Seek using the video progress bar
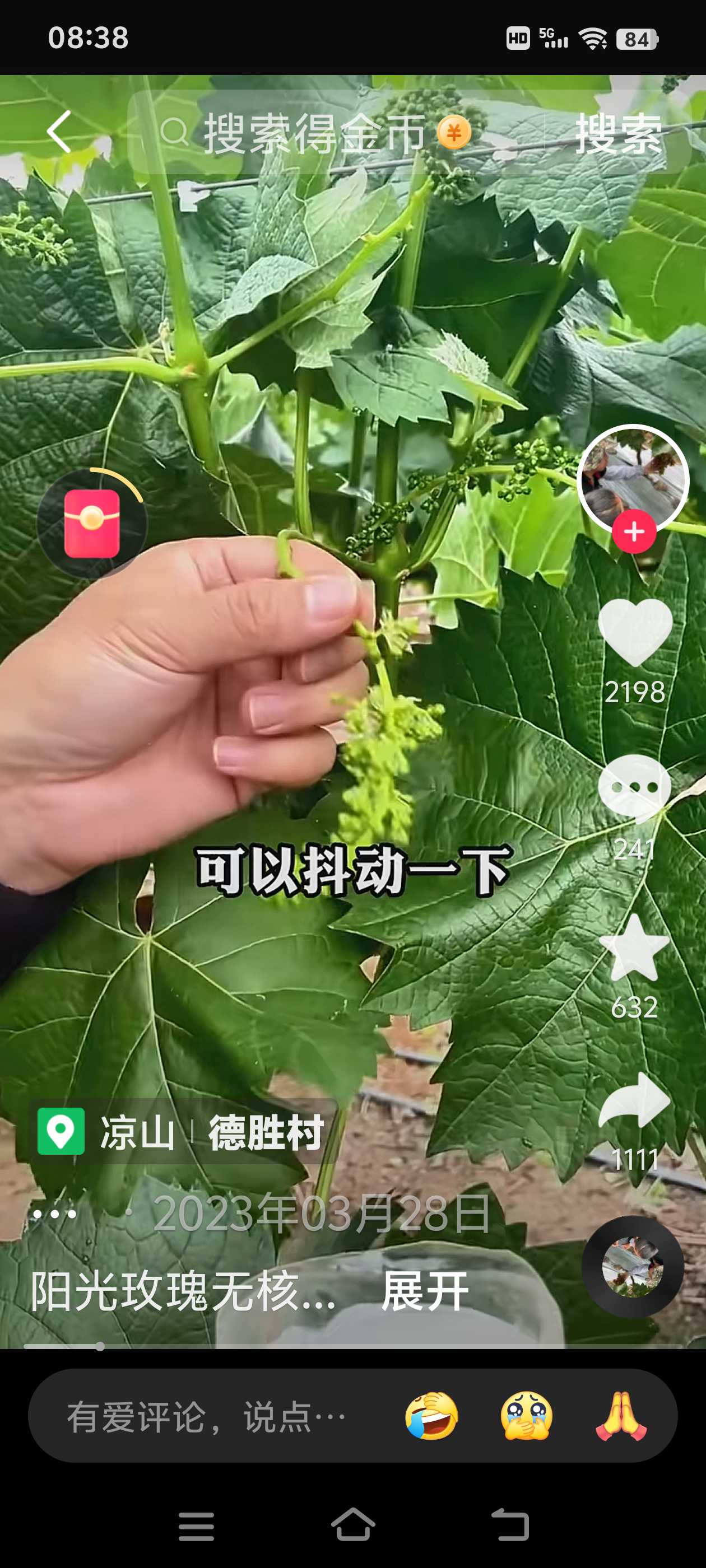 click(x=354, y=1346)
